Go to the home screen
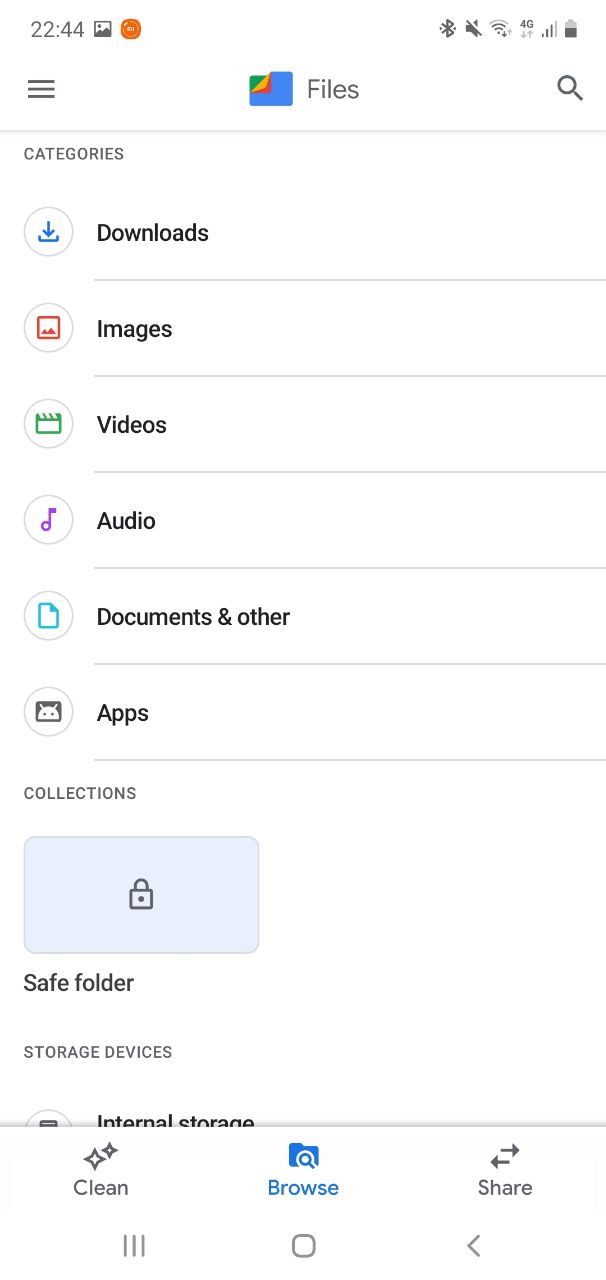The image size is (606, 1280). point(303,1245)
